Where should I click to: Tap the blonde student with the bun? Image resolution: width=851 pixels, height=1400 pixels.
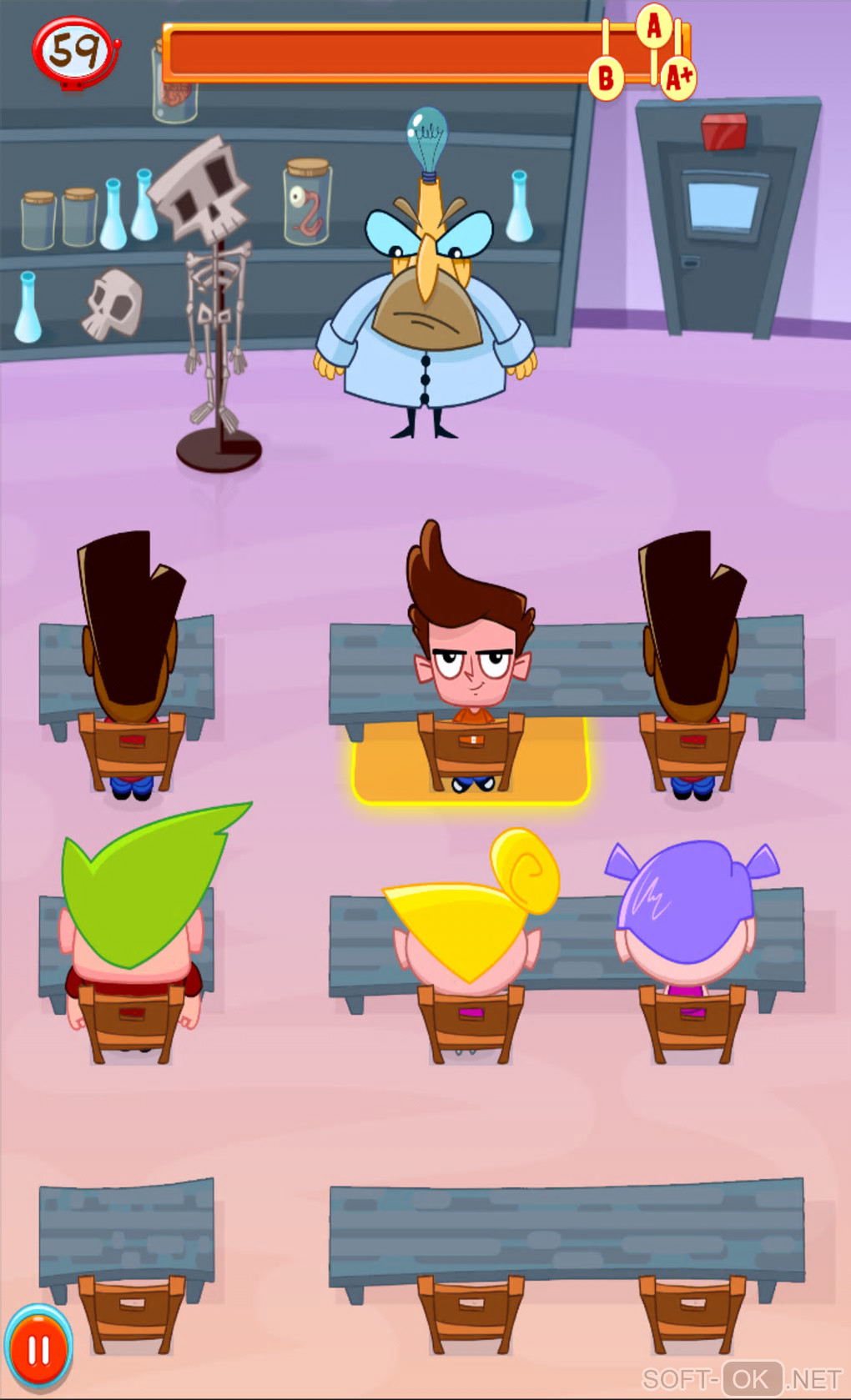(x=470, y=926)
